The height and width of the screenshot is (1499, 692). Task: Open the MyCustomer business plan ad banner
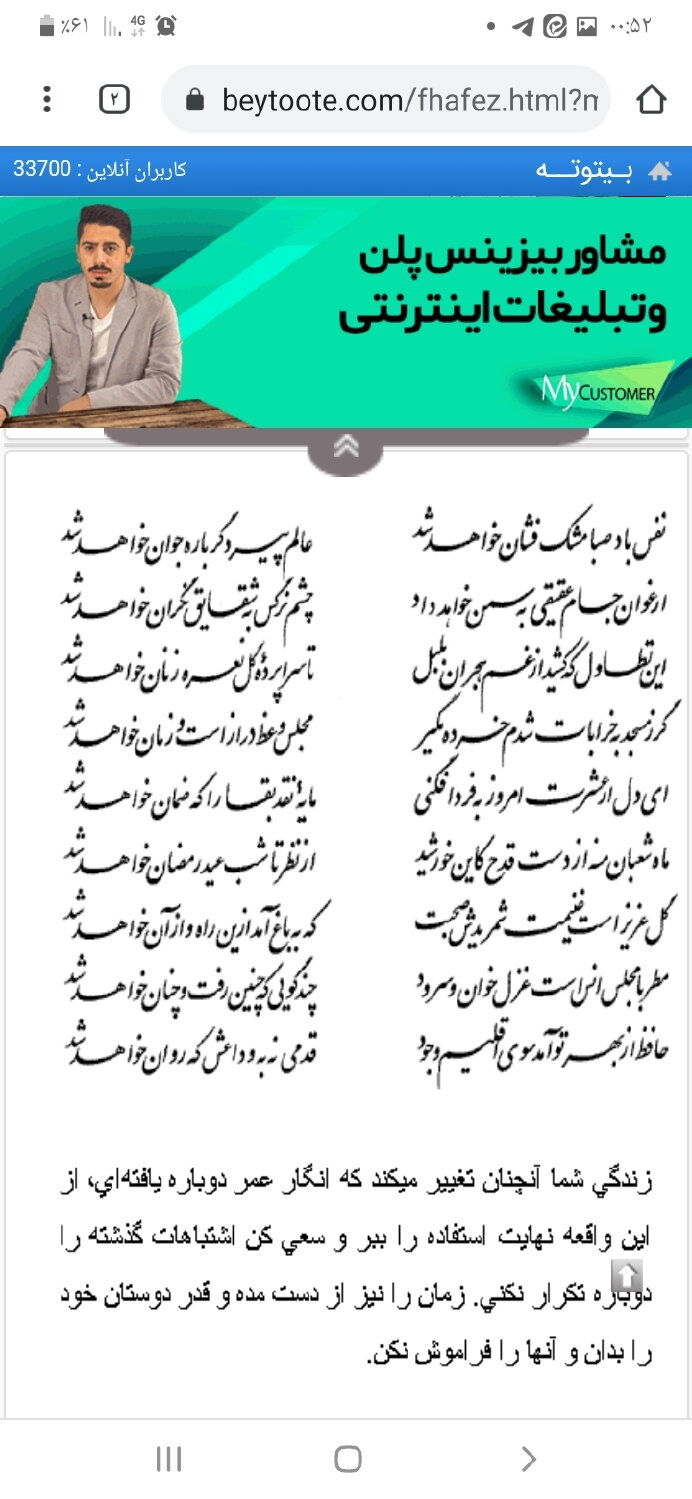click(x=346, y=311)
